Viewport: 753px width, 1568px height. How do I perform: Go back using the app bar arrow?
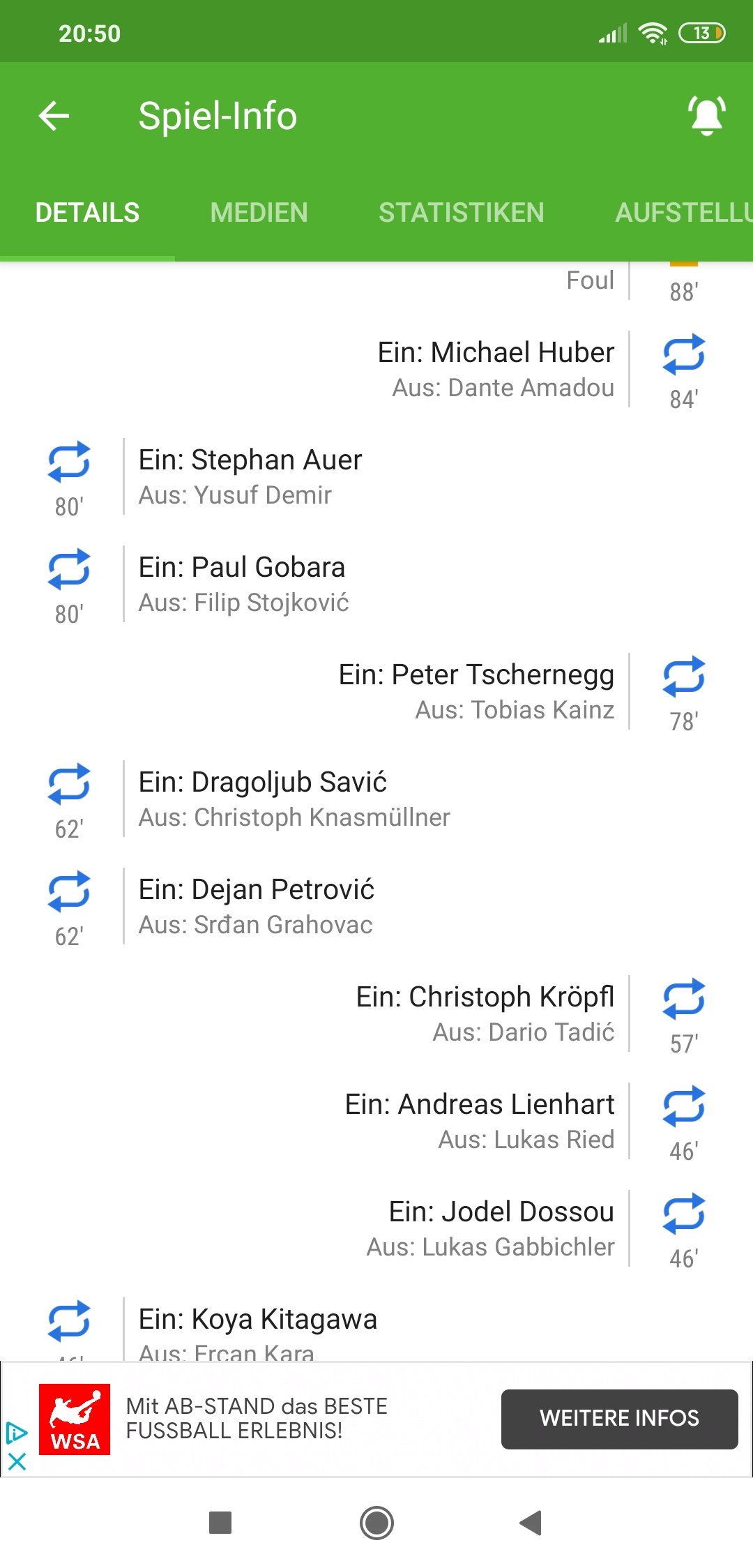(54, 116)
